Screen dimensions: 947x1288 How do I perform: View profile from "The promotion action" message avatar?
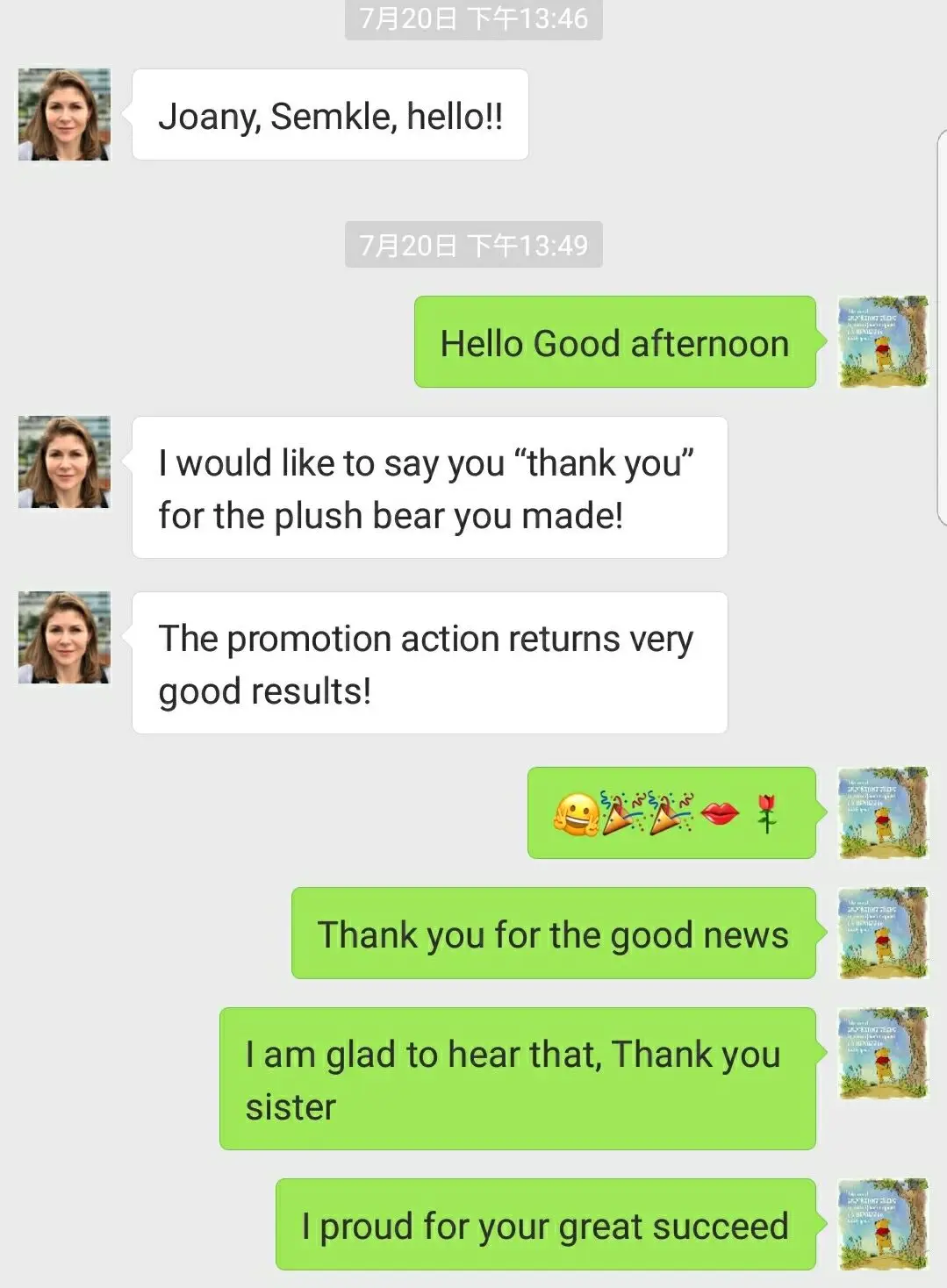coord(64,638)
